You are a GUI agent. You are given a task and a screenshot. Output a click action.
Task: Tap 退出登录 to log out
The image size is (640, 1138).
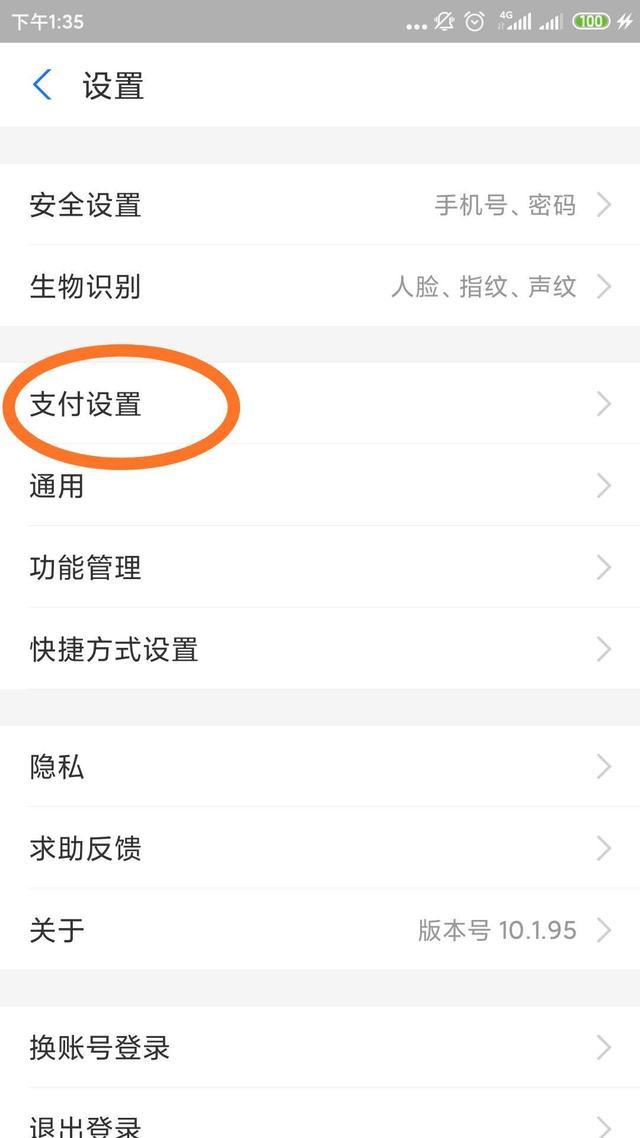pyautogui.click(x=320, y=1113)
